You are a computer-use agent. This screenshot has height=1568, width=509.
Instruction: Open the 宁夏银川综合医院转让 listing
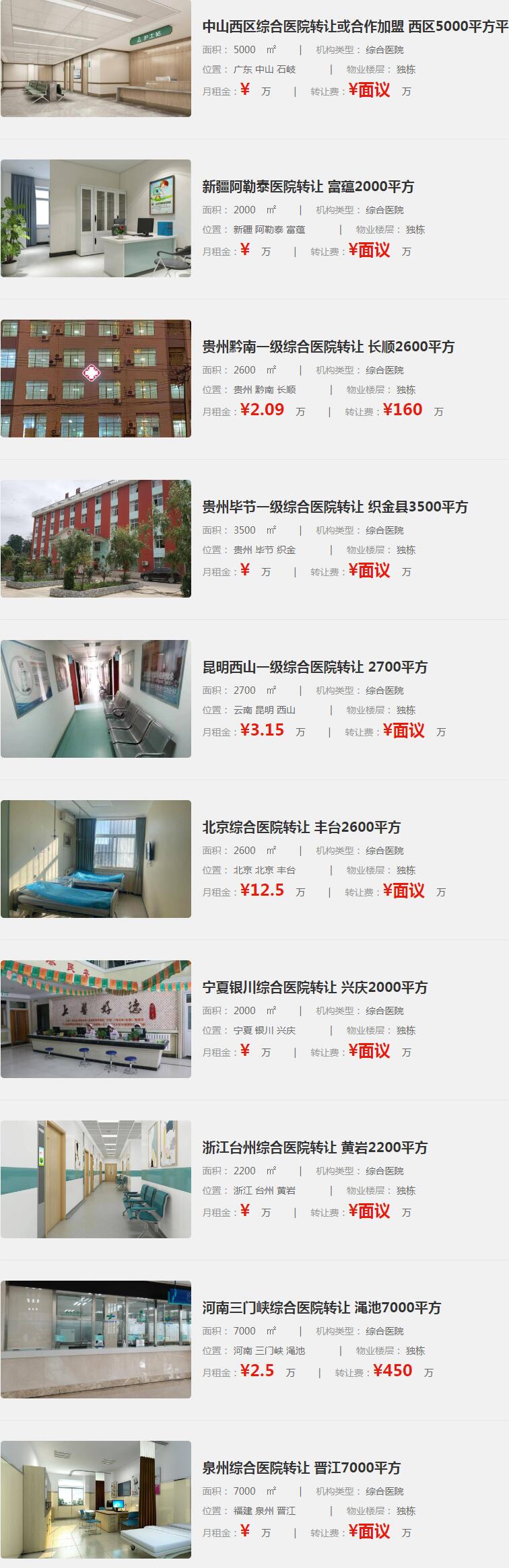315,988
